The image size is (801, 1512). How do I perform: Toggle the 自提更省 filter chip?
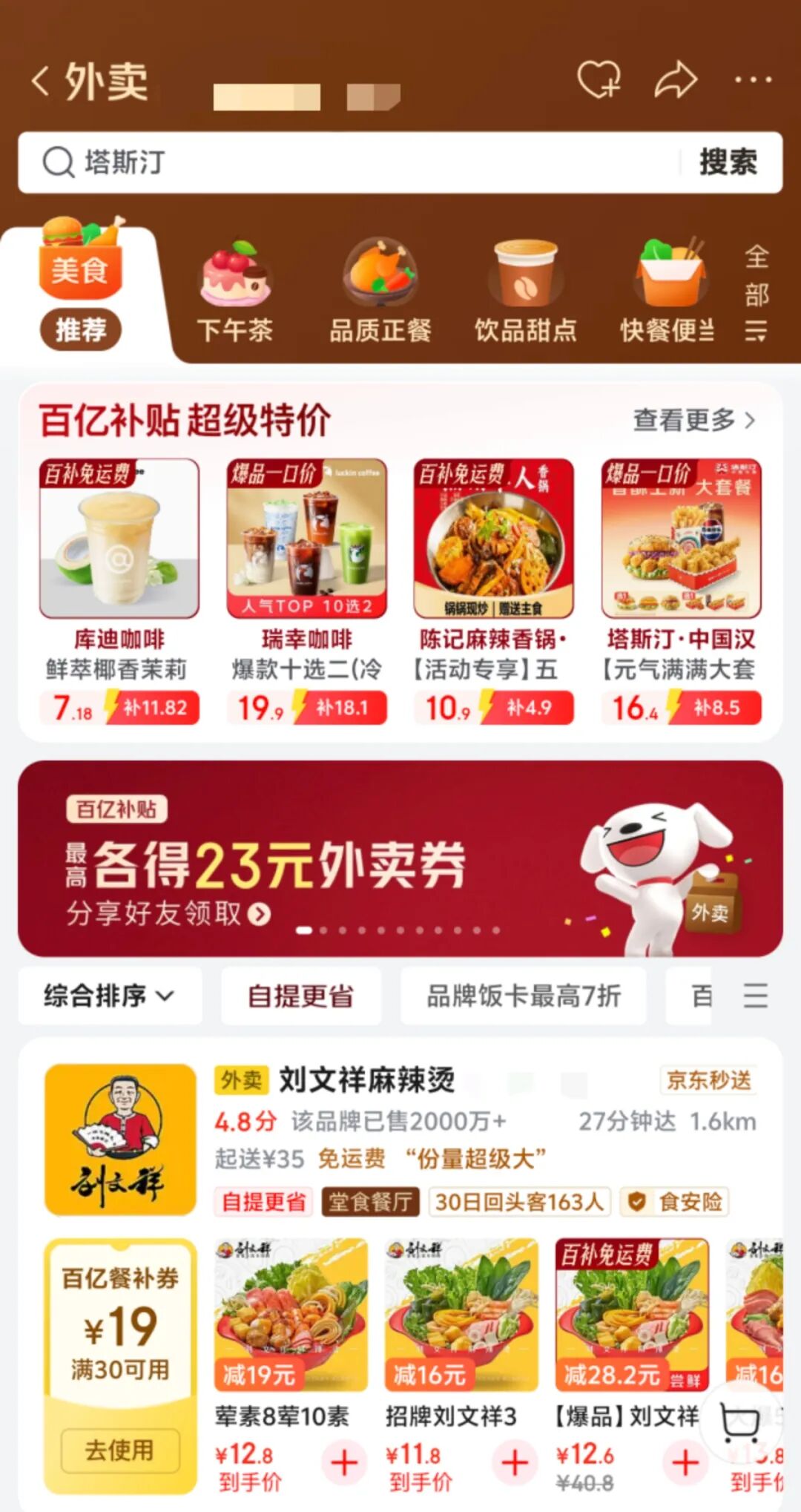coord(300,996)
